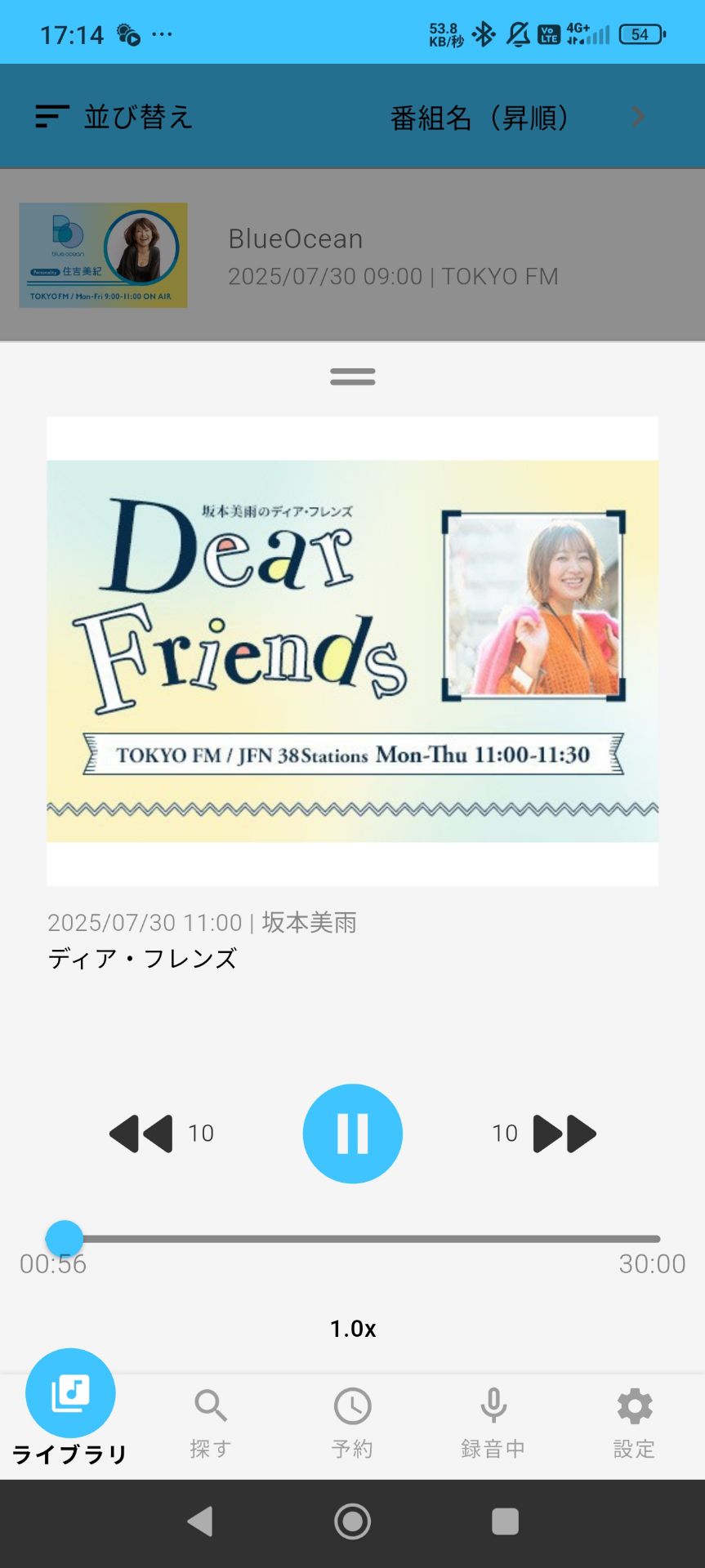Select the BlueOcean recording entry
705x1568 pixels.
[352, 255]
